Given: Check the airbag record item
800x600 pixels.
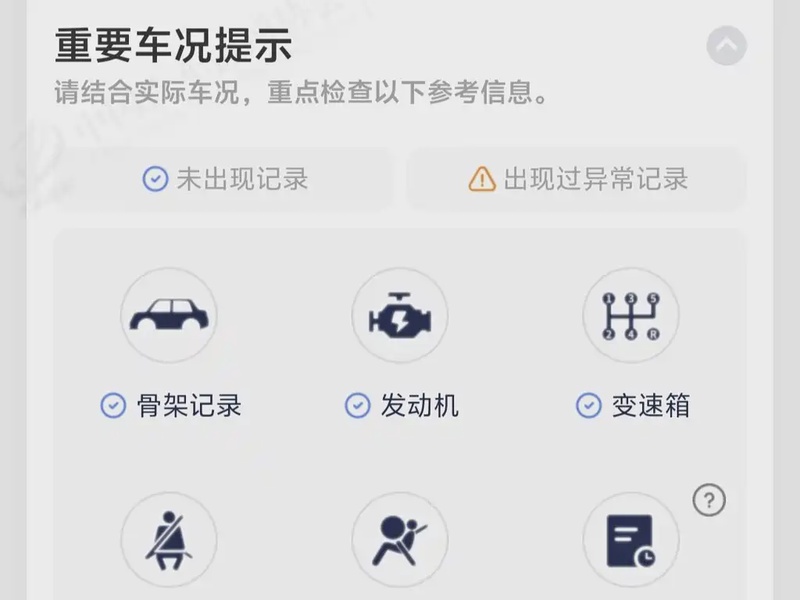Looking at the screenshot, I should click(400, 540).
